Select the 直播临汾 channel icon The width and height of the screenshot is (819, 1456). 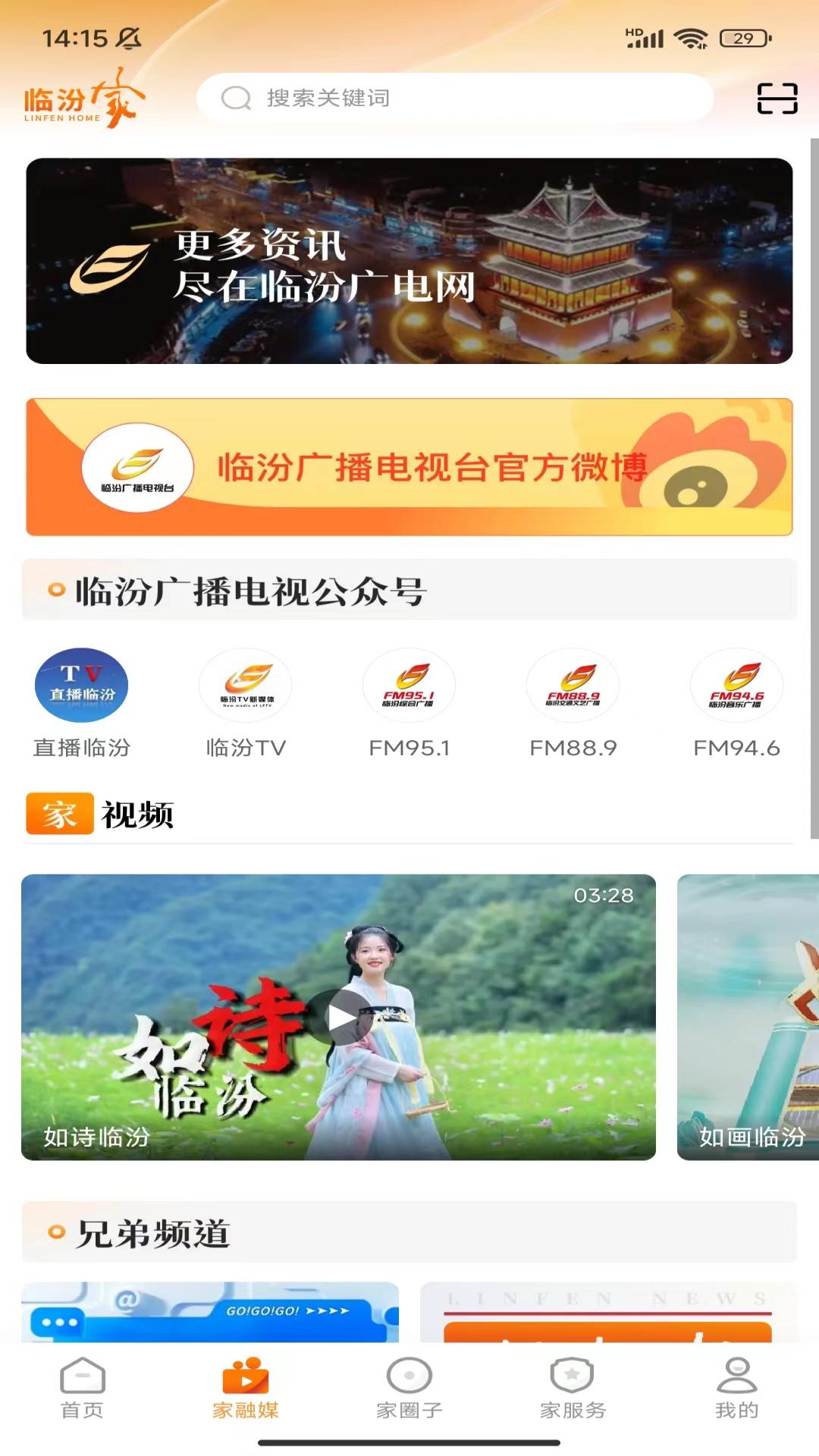[x=81, y=685]
